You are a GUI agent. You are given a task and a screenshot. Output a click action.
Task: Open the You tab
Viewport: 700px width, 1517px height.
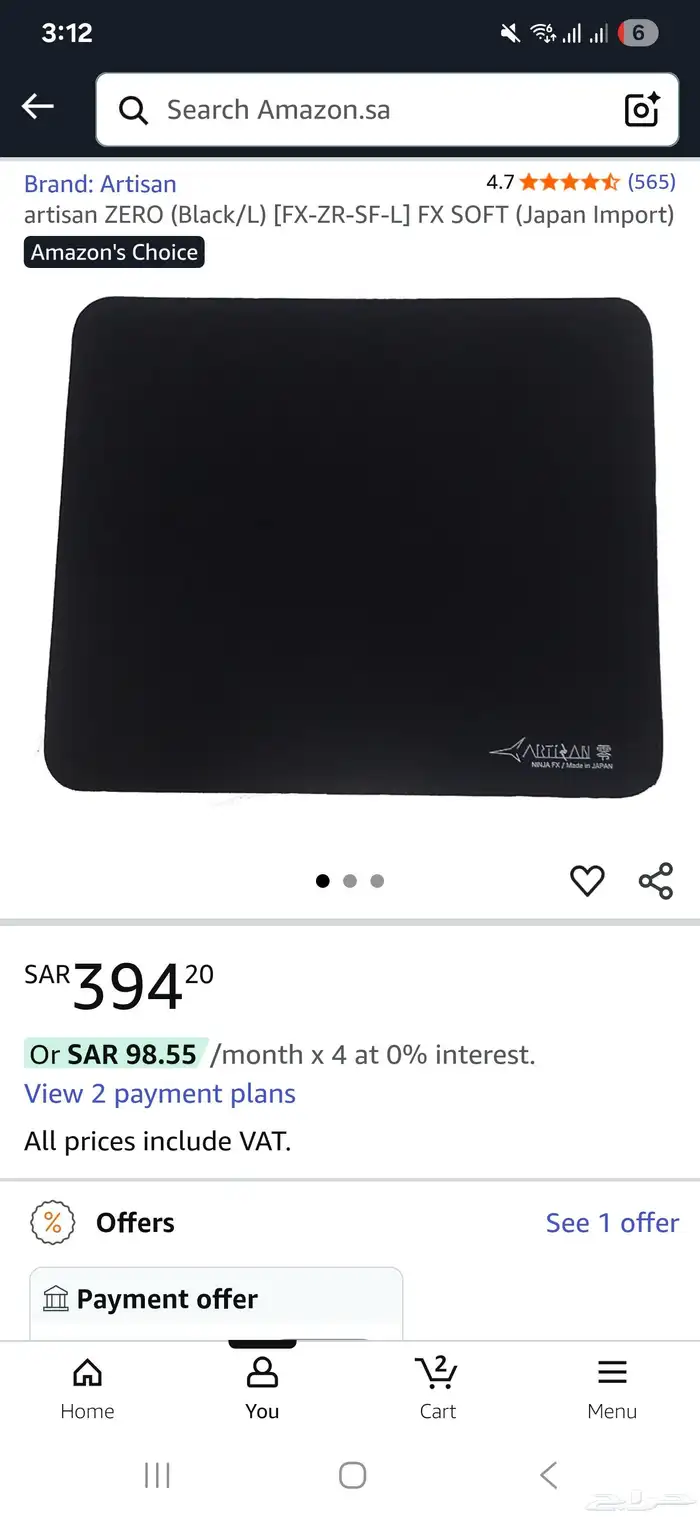point(262,1388)
